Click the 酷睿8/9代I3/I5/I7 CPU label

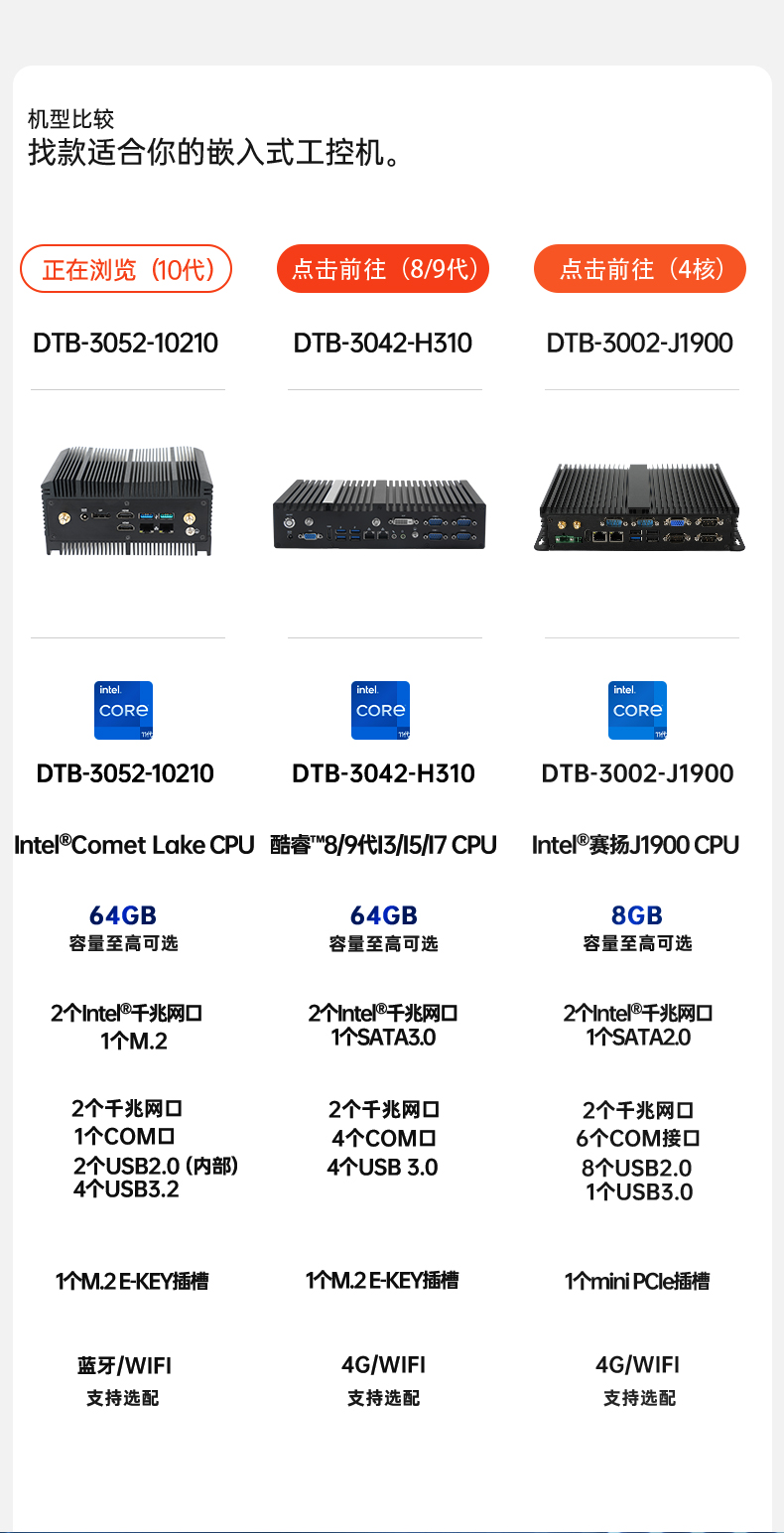point(382,845)
